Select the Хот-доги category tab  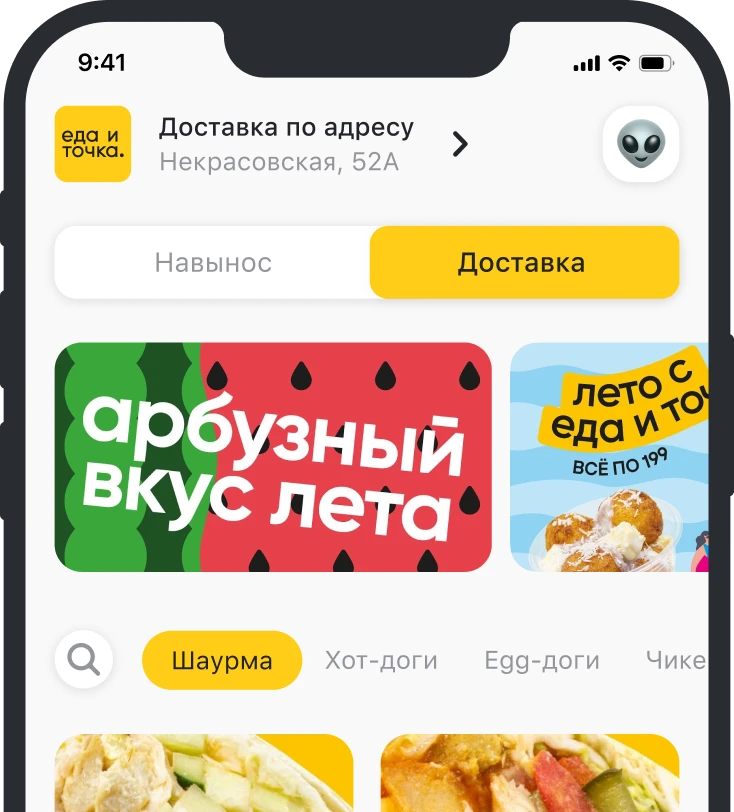click(383, 660)
